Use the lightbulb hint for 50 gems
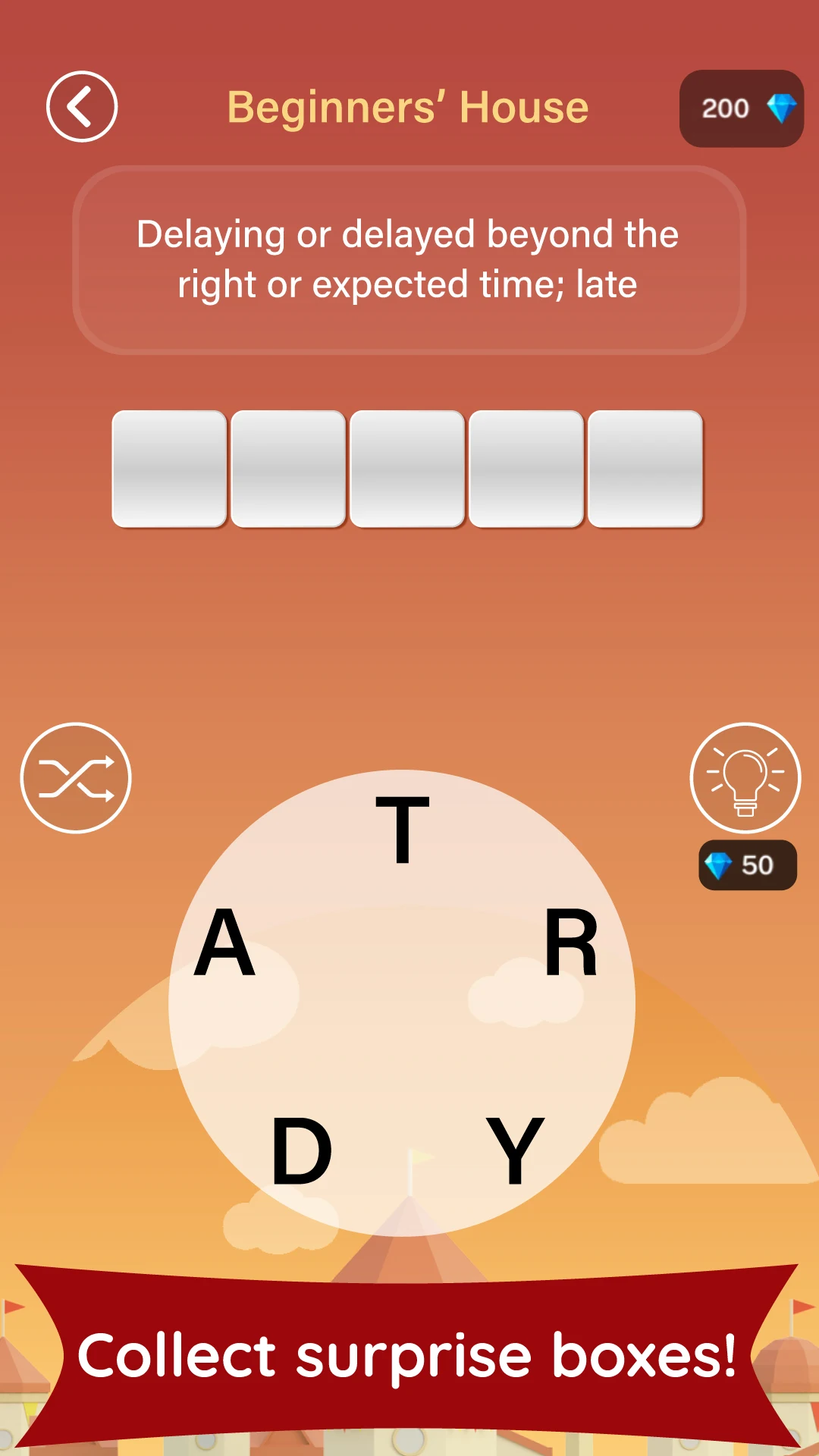This screenshot has width=819, height=1456. (x=745, y=778)
